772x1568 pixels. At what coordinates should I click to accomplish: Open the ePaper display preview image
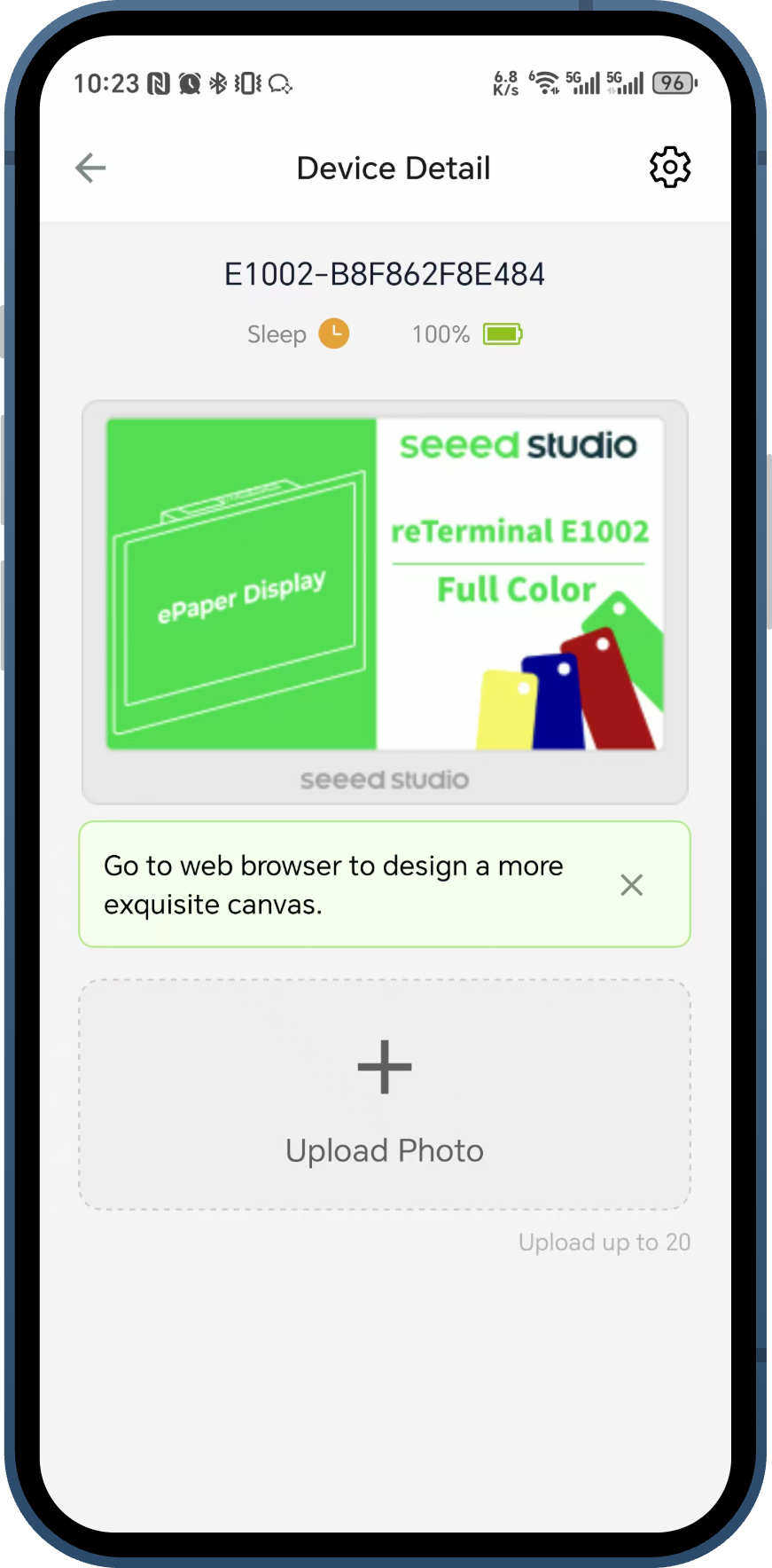coord(385,584)
